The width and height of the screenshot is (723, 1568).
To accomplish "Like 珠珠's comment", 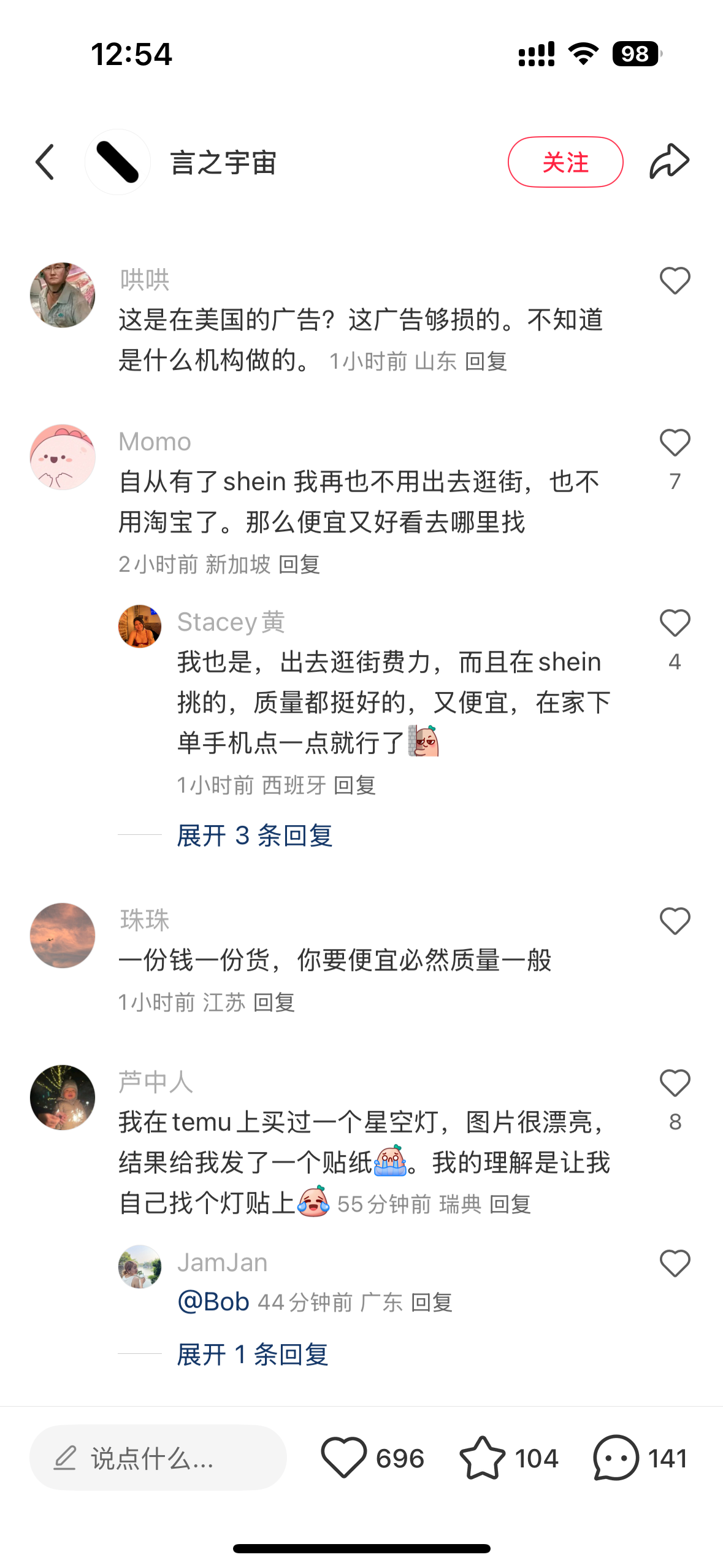I will 675,921.
